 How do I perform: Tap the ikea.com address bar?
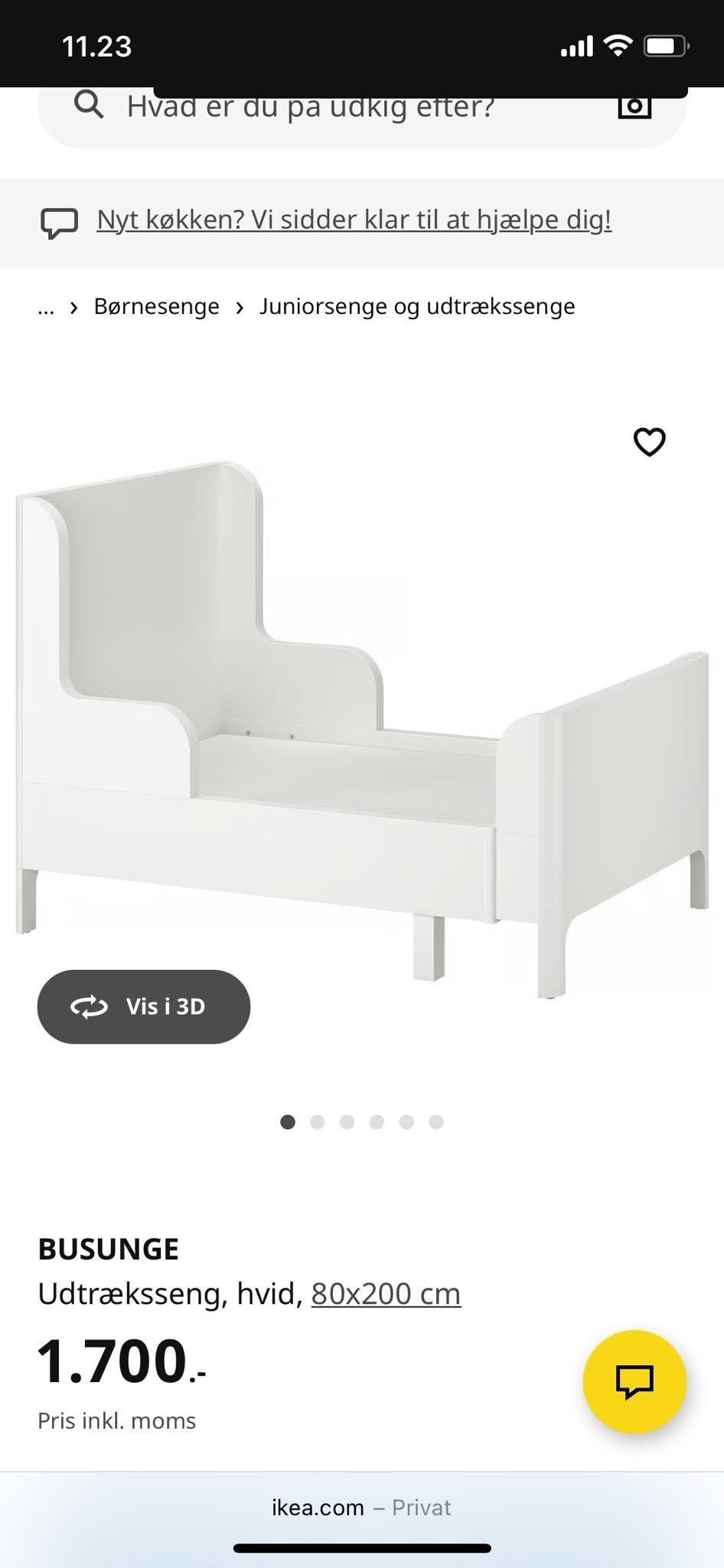click(361, 1508)
